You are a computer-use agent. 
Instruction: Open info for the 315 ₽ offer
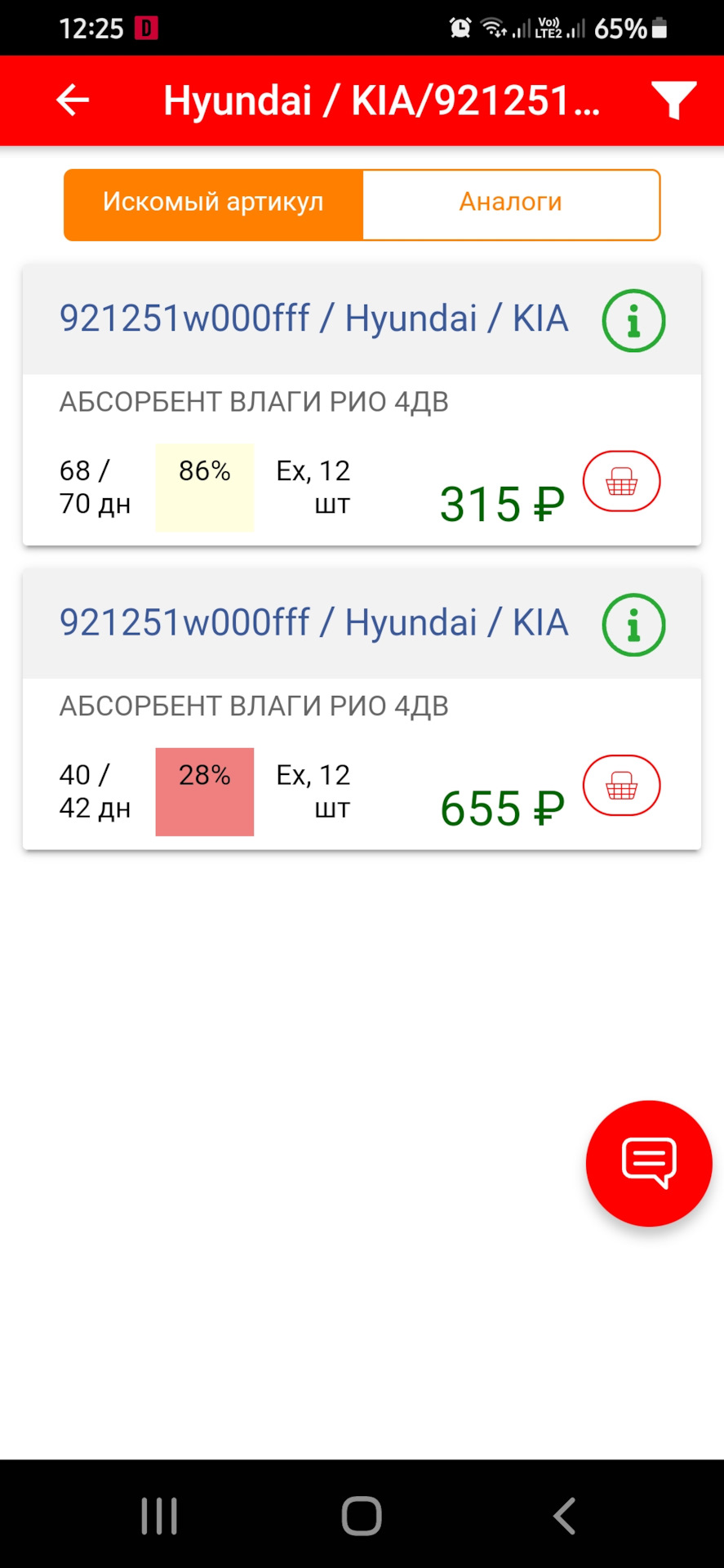633,320
